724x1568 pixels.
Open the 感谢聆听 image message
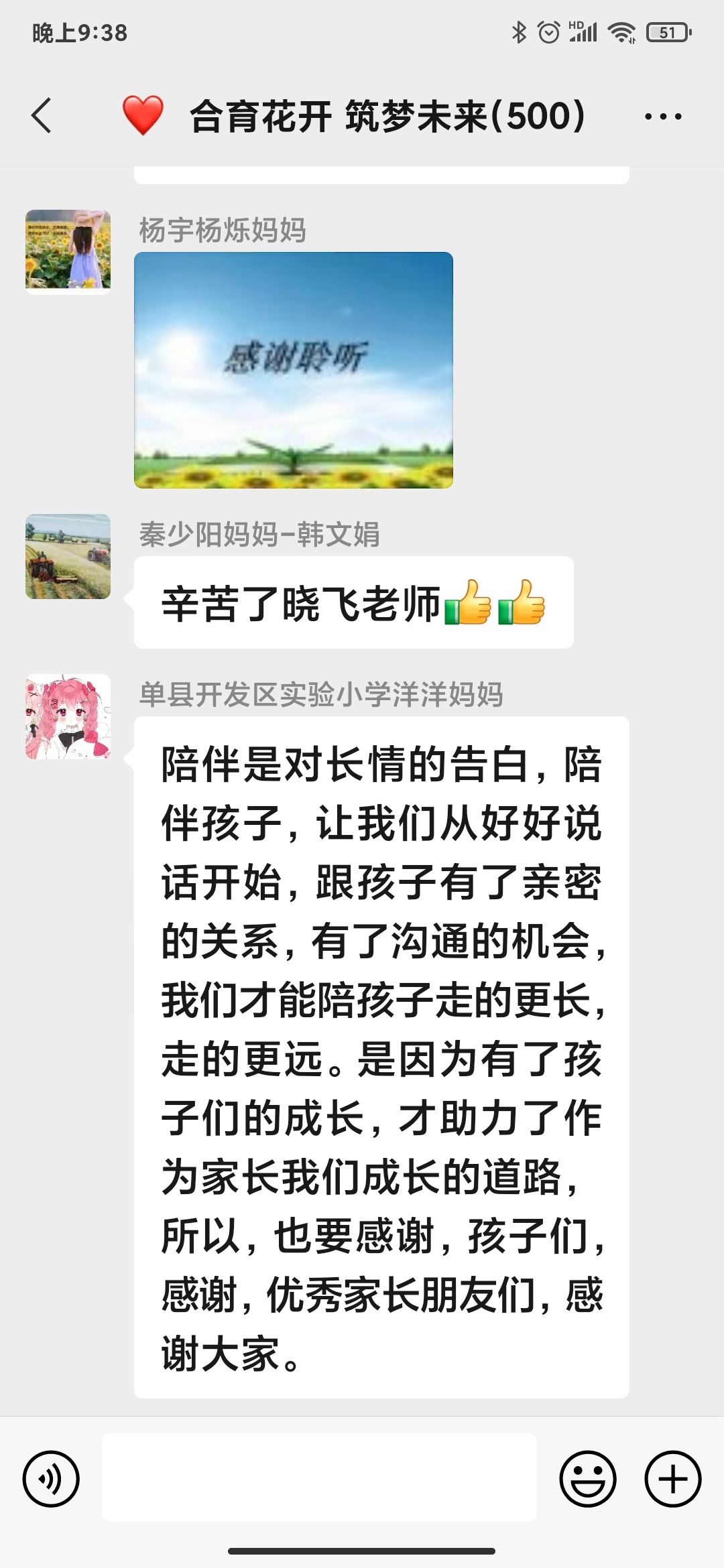pos(294,370)
